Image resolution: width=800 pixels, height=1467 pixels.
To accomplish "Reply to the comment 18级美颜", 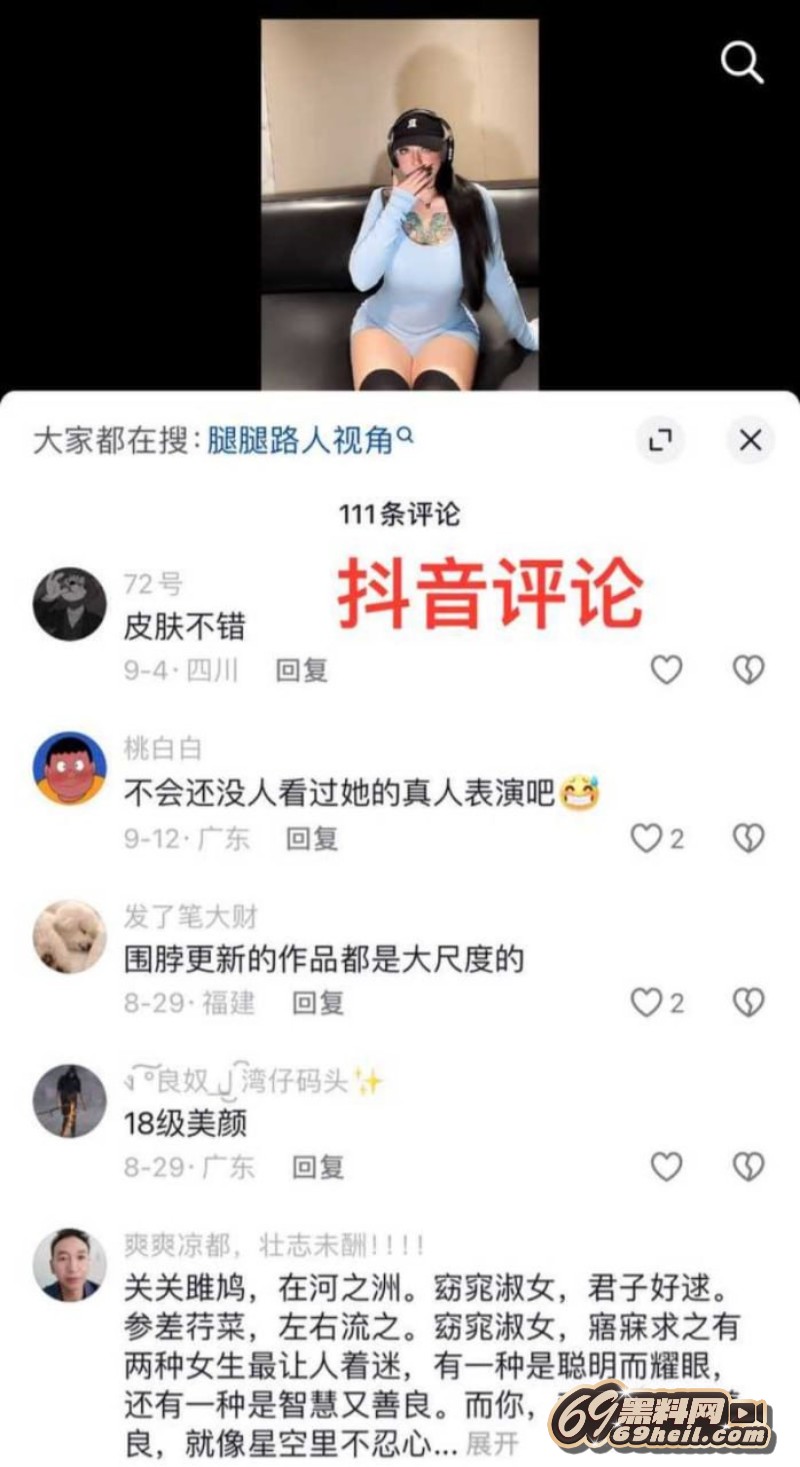I will (x=318, y=1166).
